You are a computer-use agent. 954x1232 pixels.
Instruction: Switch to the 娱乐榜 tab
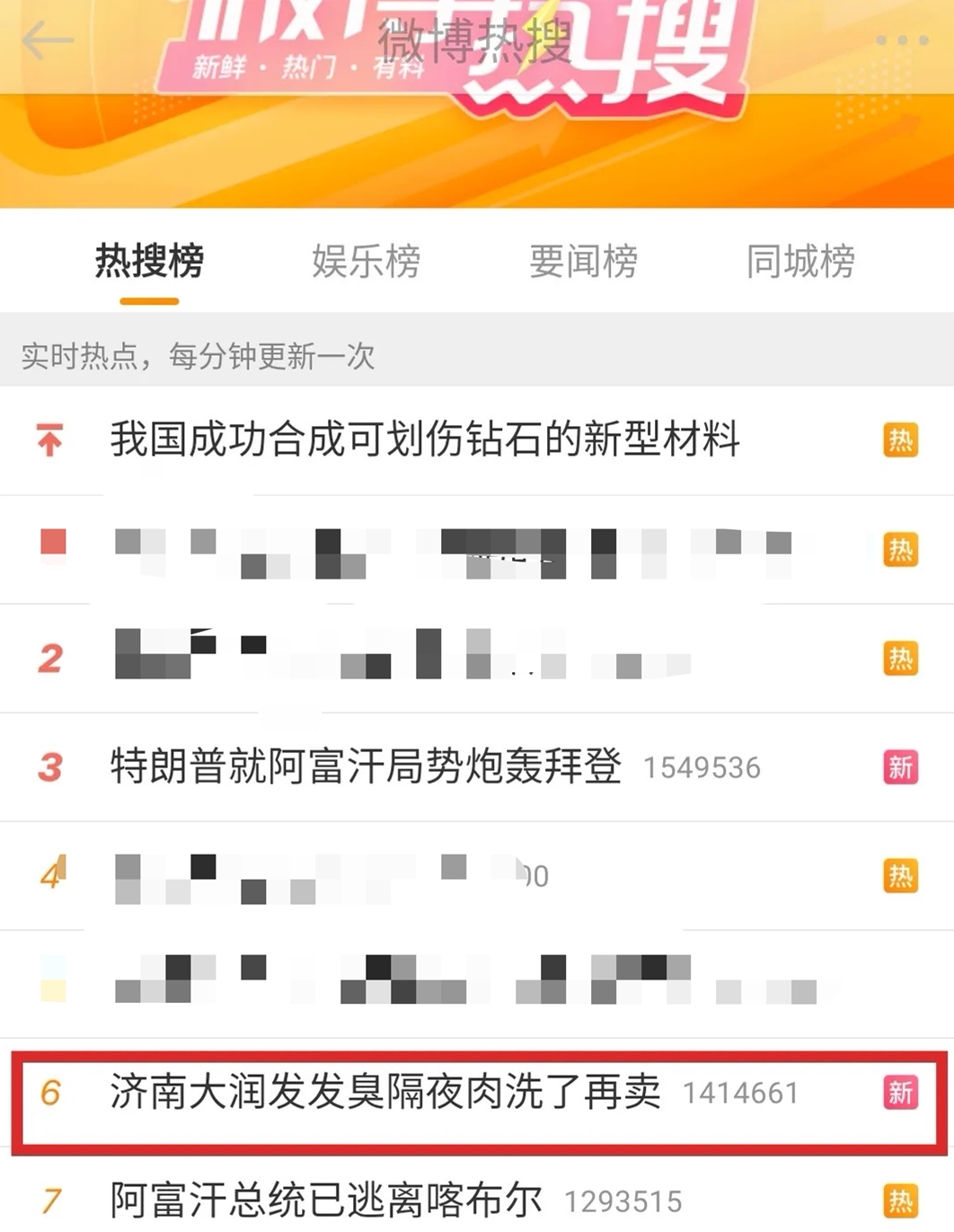366,261
